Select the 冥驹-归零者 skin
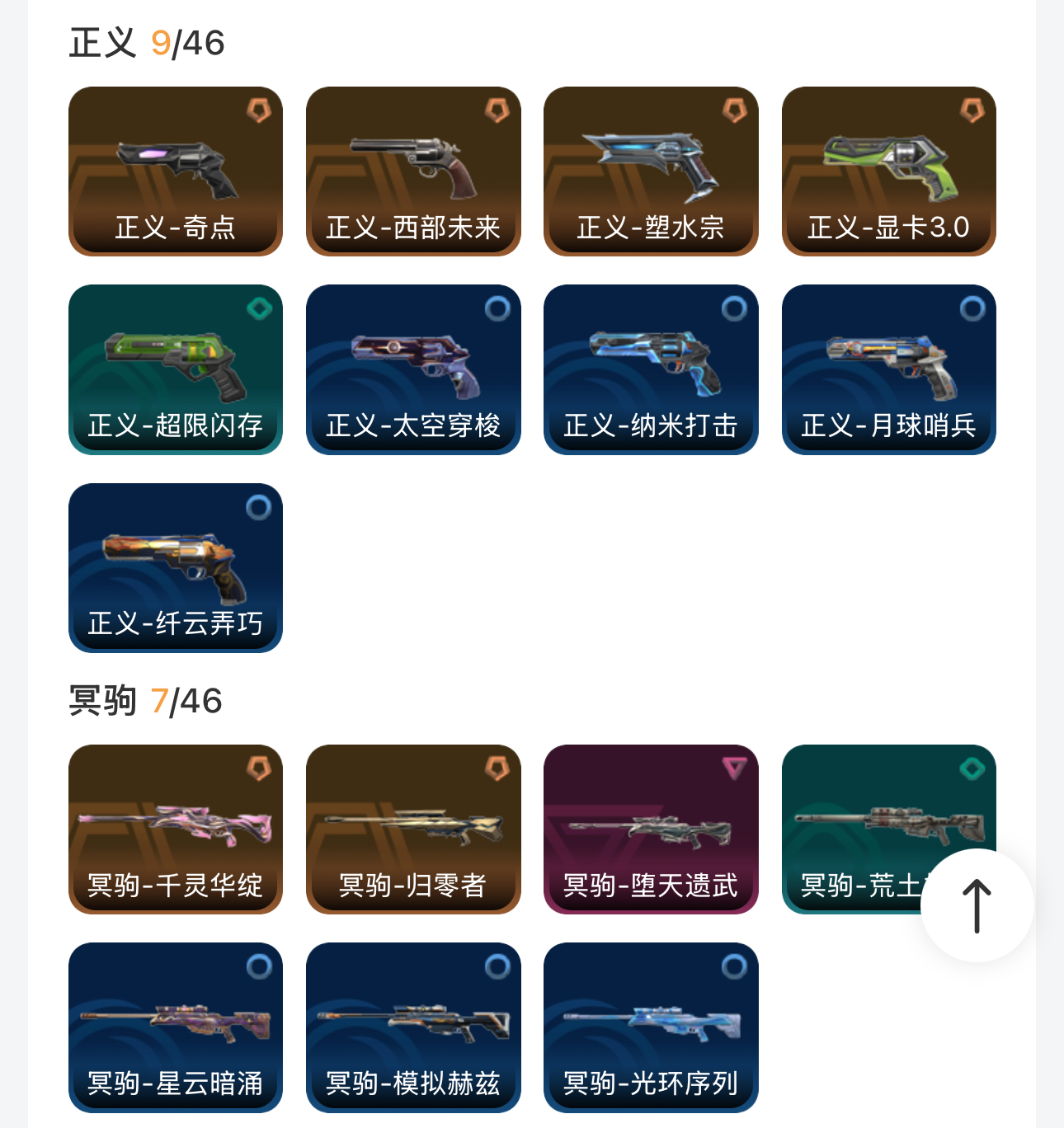Screen dimensions: 1064x1128 tap(413, 830)
